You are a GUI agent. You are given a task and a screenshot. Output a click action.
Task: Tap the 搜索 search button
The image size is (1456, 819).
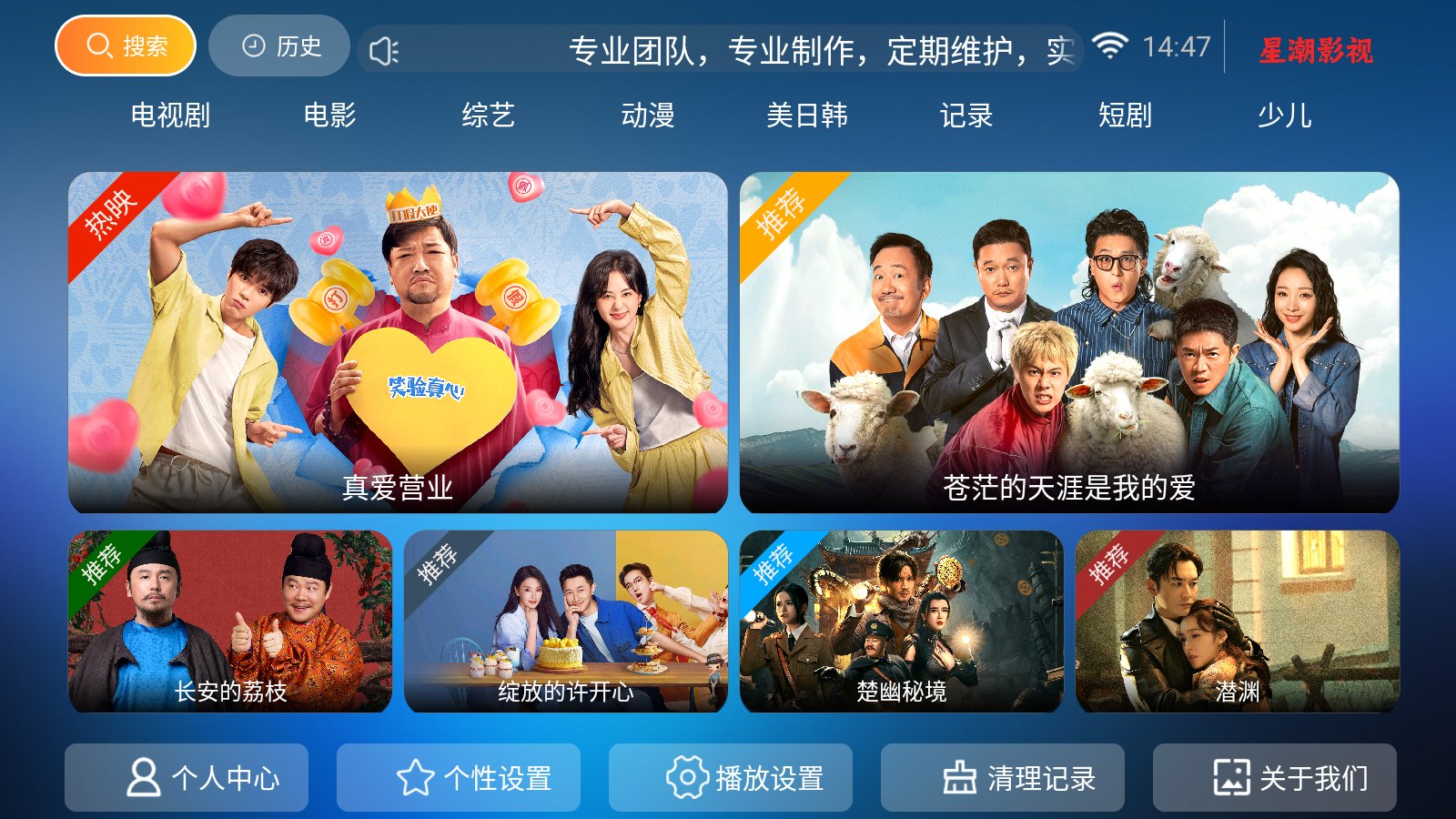[x=126, y=45]
